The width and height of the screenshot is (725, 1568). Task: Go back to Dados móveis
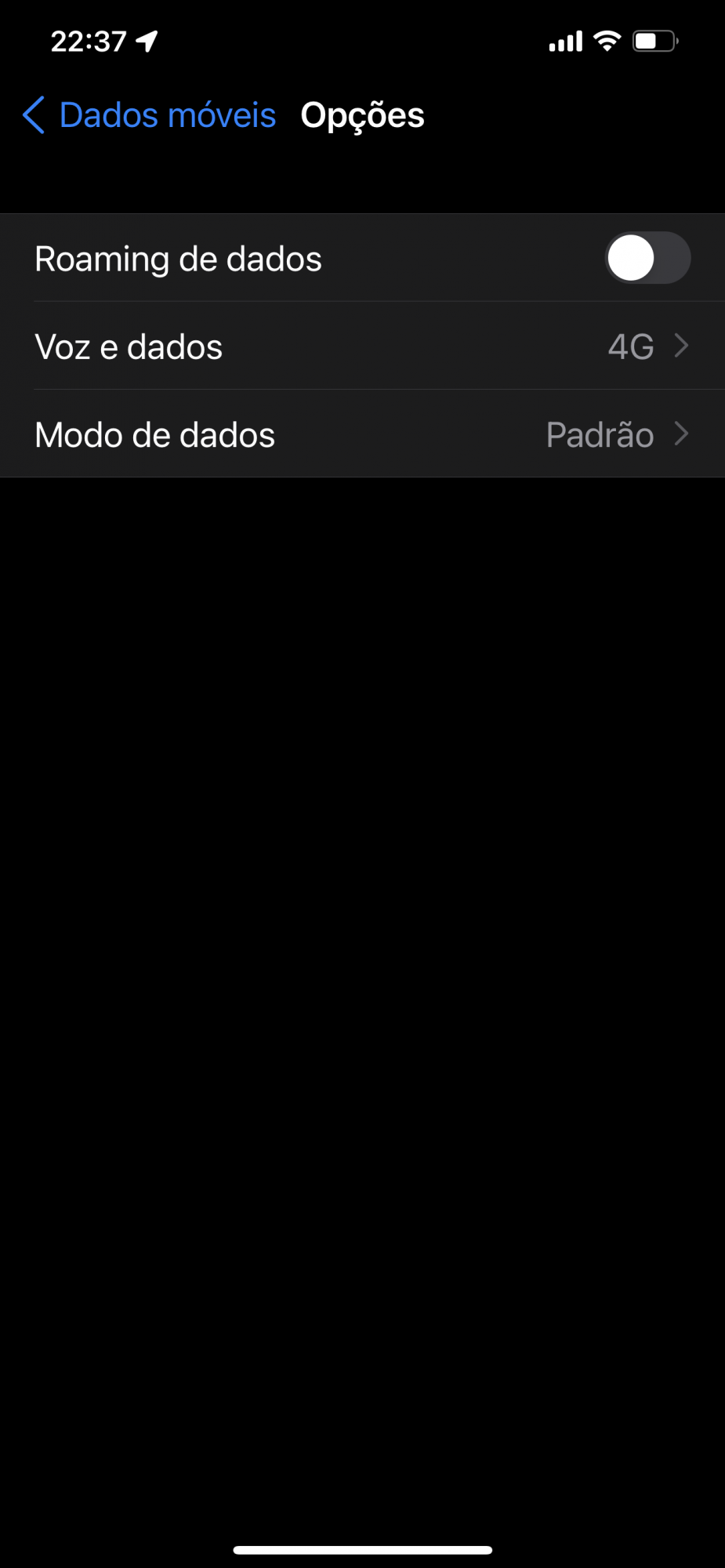[x=149, y=115]
